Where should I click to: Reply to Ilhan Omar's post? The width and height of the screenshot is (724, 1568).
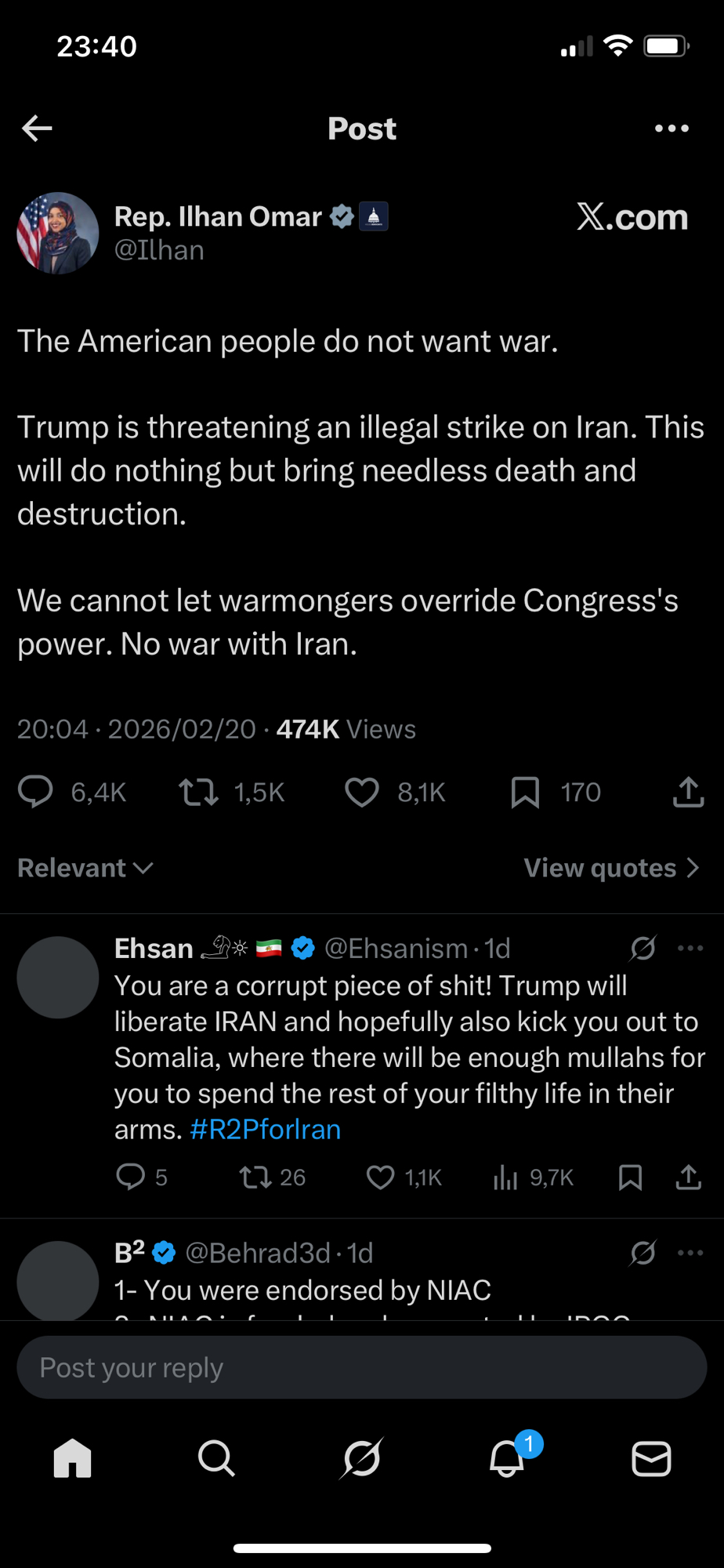coord(36,792)
